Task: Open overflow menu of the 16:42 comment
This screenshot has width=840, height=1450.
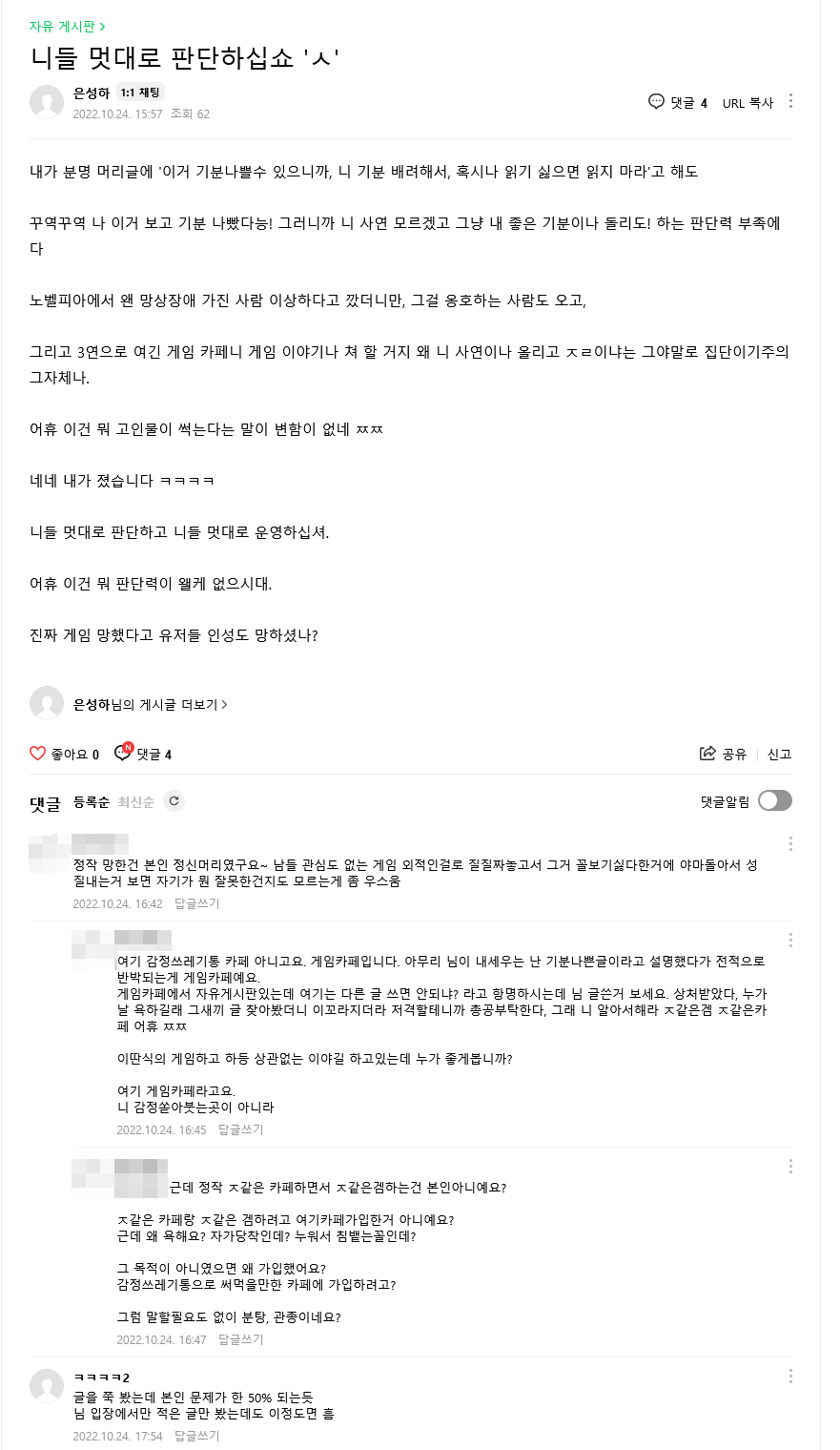Action: [x=790, y=844]
